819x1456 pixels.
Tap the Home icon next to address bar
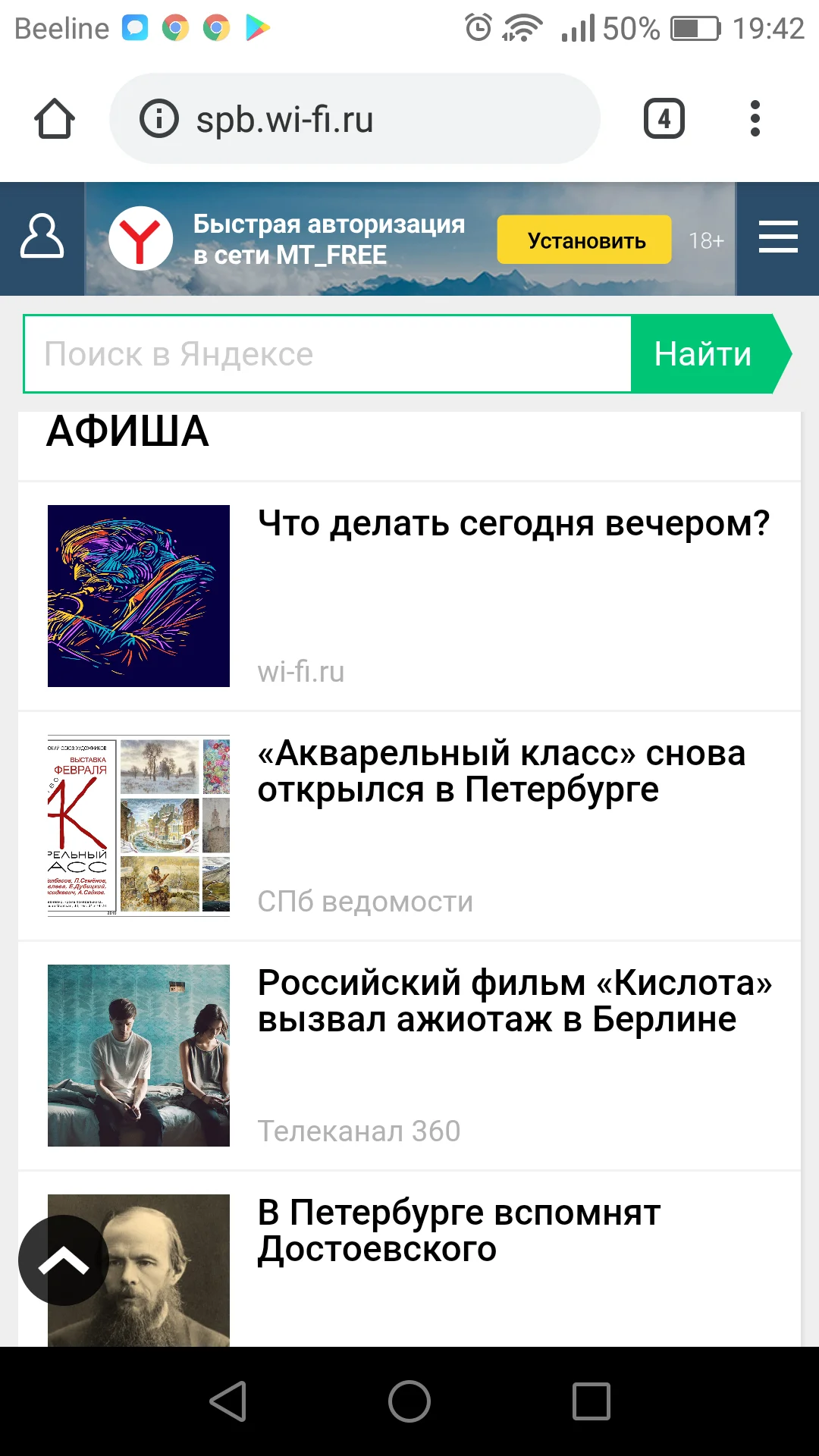coord(54,118)
